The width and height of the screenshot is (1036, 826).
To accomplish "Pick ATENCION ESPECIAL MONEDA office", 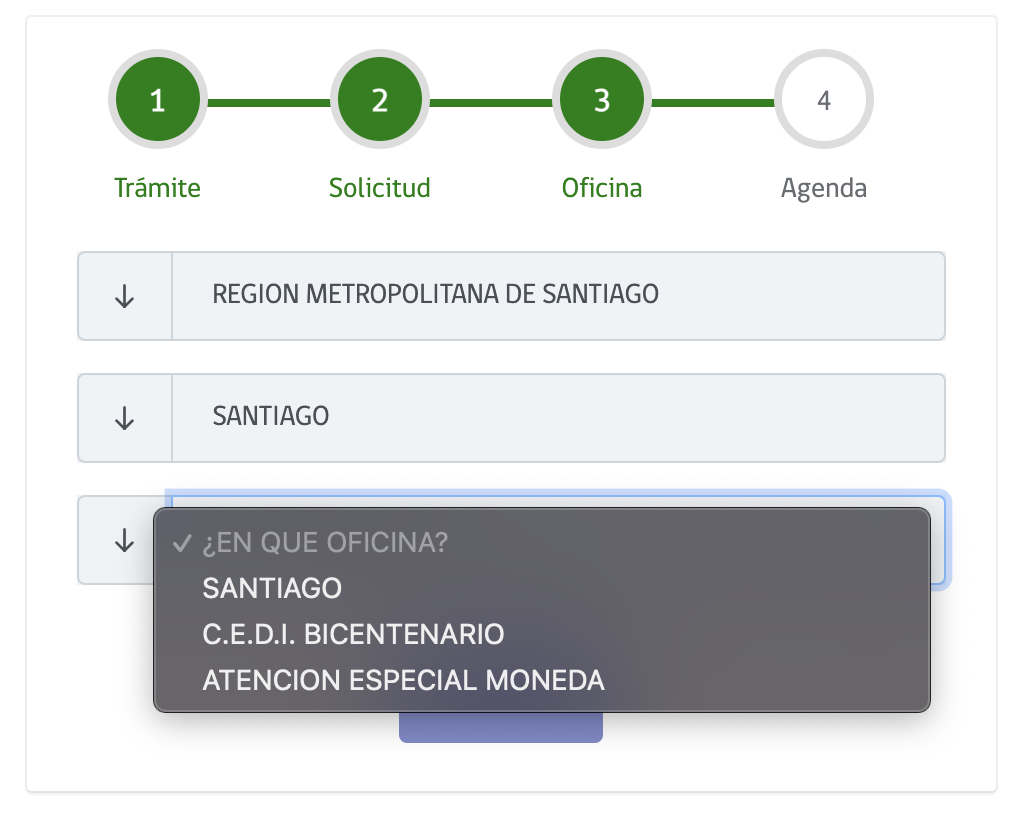I will click(403, 680).
